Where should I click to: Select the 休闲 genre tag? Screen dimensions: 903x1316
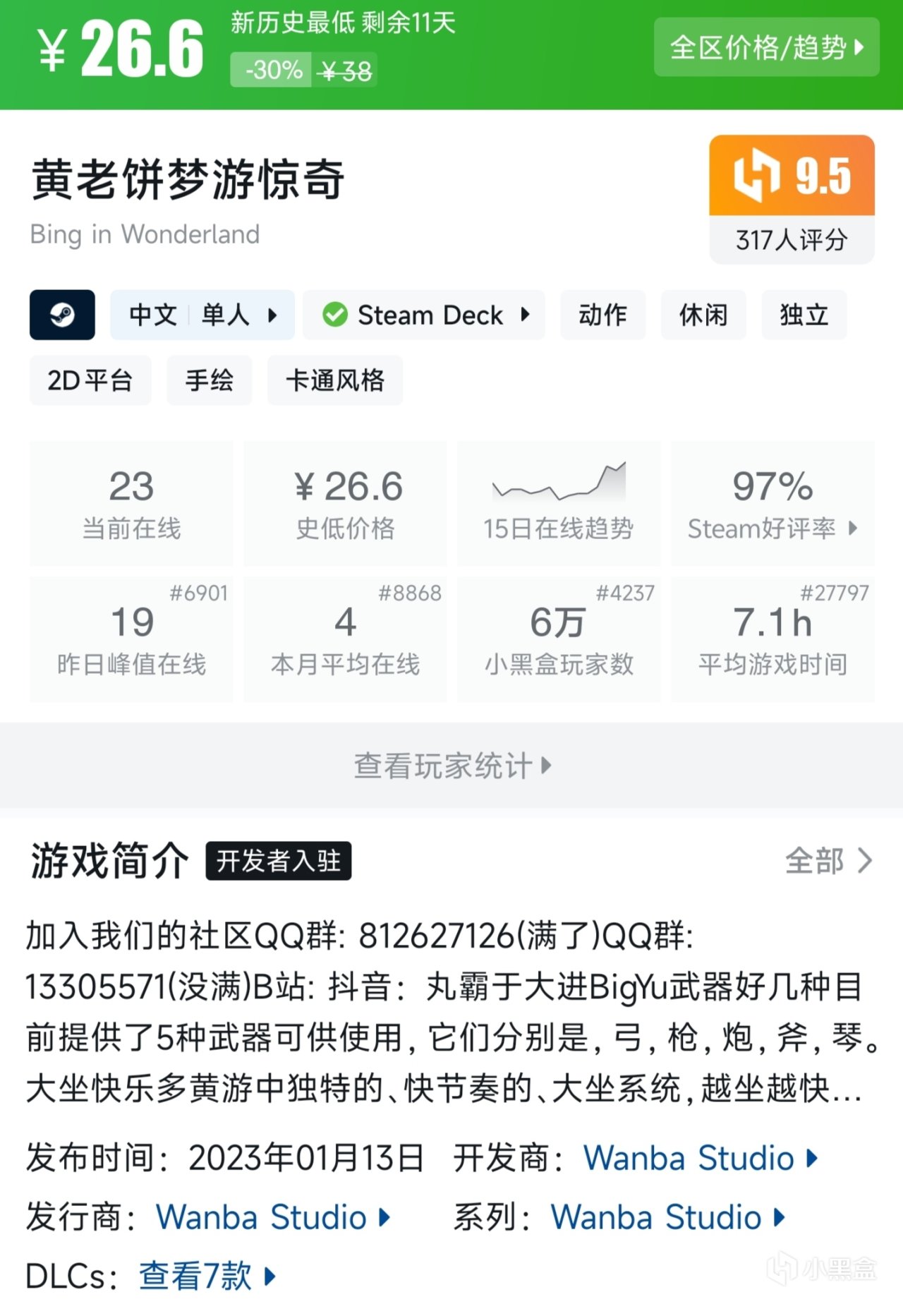pyautogui.click(x=703, y=315)
